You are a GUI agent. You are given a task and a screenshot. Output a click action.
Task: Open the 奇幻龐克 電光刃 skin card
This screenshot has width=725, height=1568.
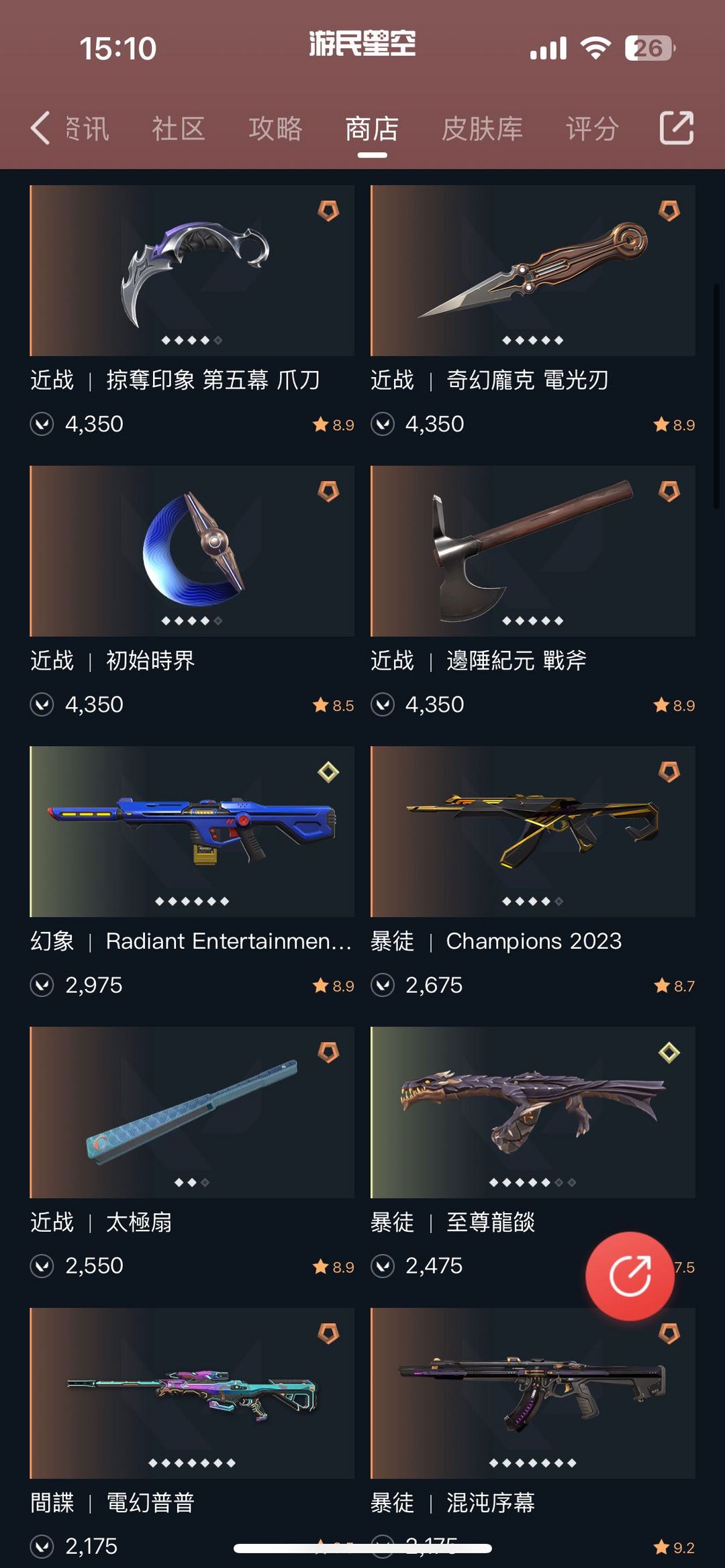pyautogui.click(x=532, y=271)
